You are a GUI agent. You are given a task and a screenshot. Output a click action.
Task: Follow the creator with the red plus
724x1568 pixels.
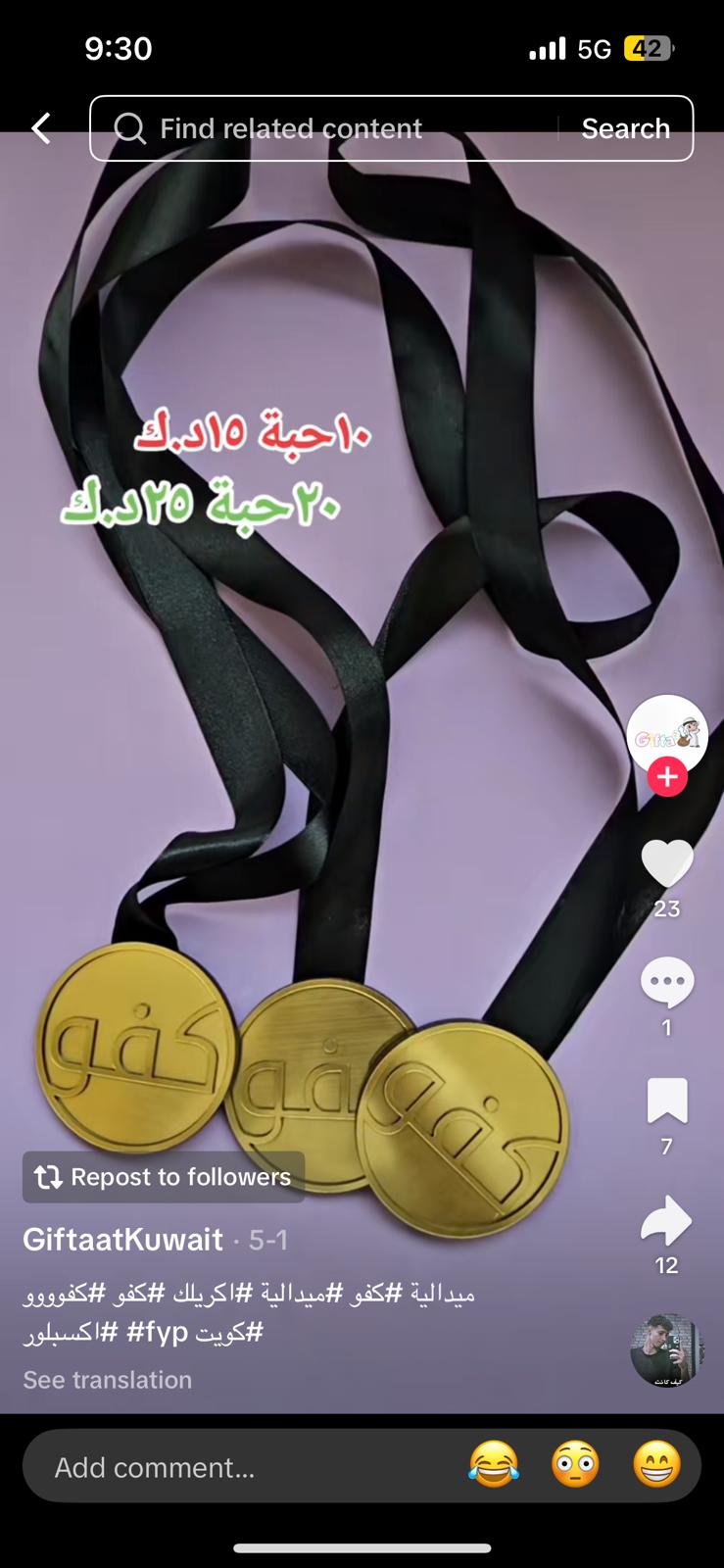coord(667,777)
